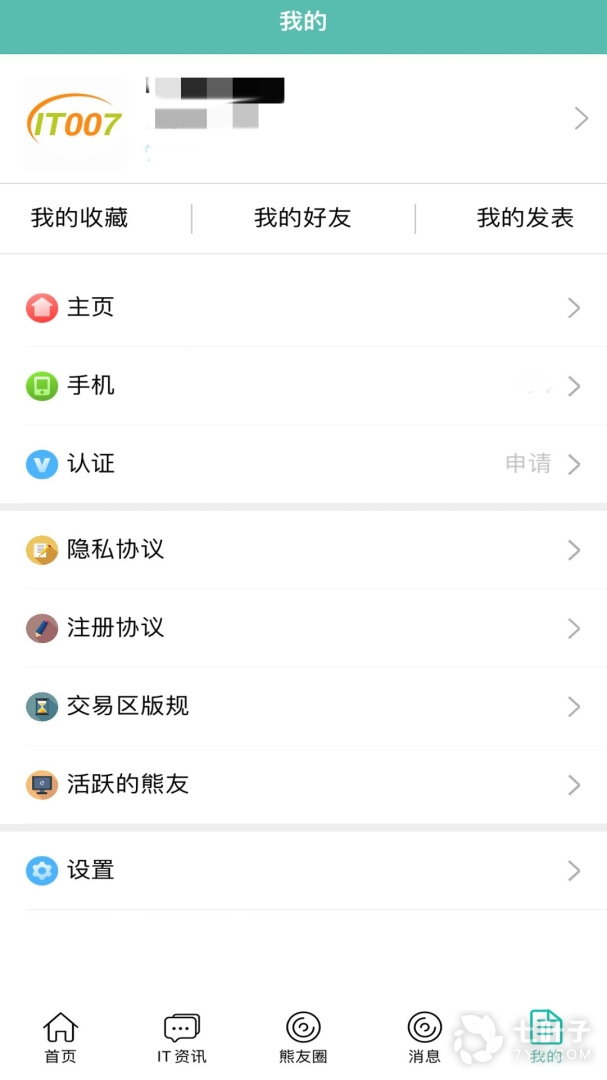Open 活跃的熊友 active users
The image size is (607, 1080).
(x=303, y=785)
